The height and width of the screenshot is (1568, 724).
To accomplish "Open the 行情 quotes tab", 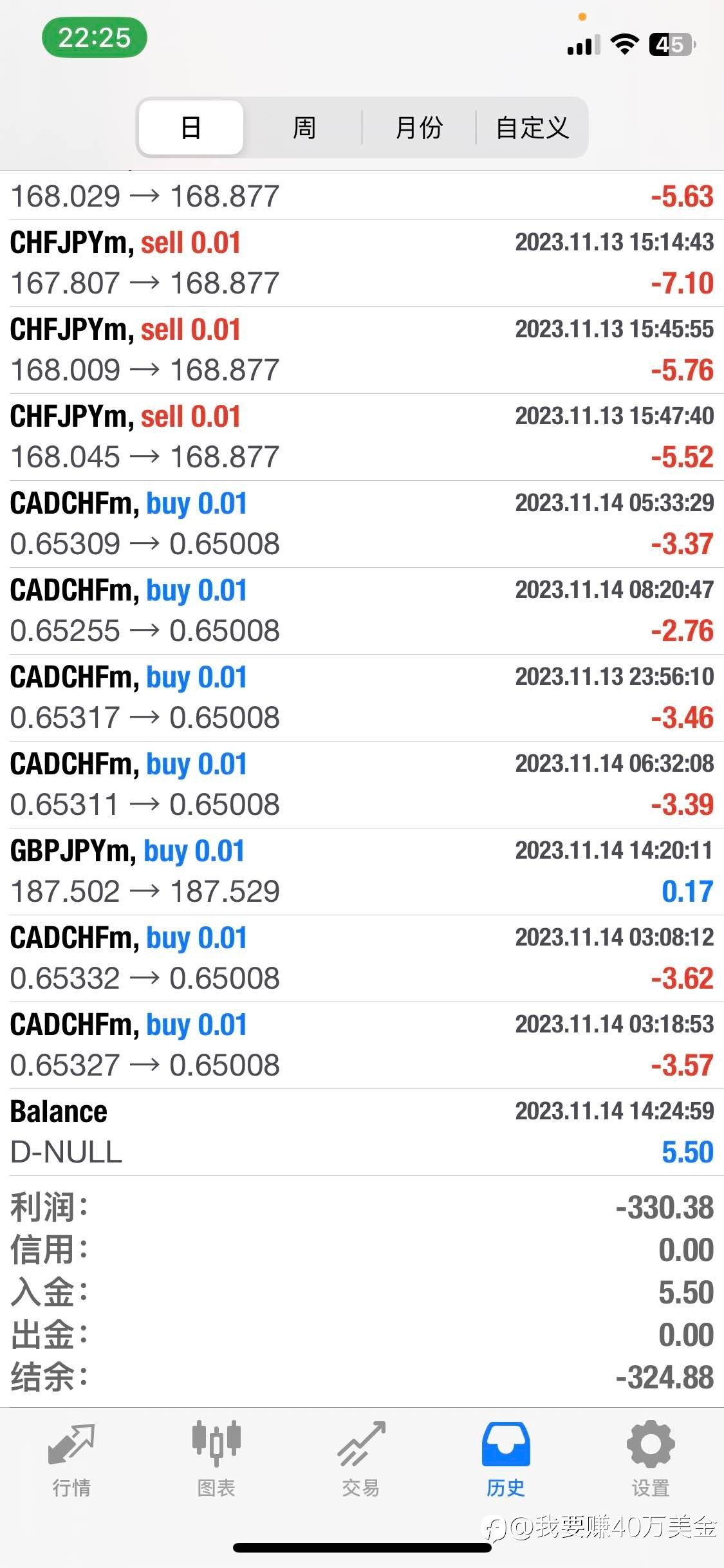I will point(71,1460).
